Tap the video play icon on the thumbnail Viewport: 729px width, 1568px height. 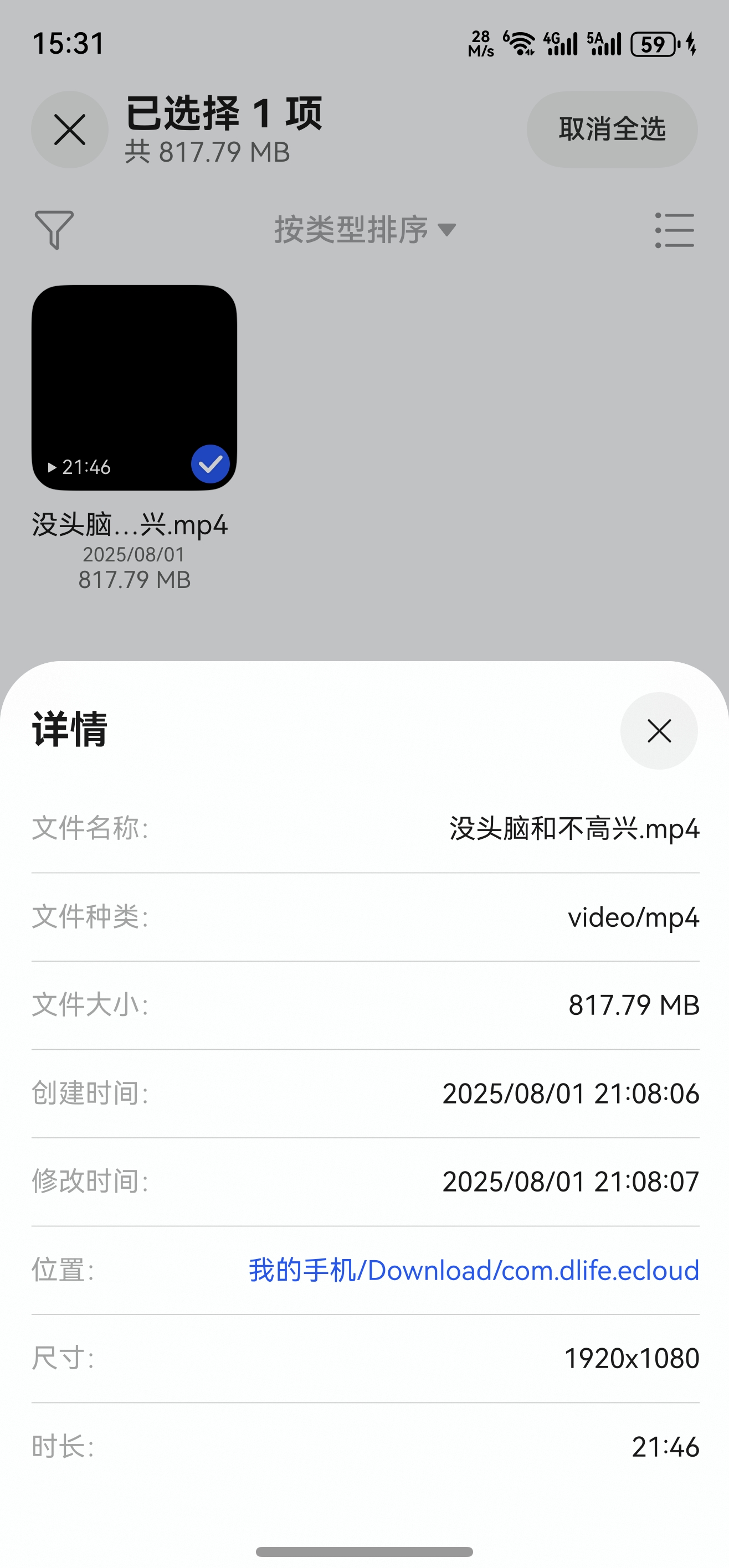coord(52,467)
